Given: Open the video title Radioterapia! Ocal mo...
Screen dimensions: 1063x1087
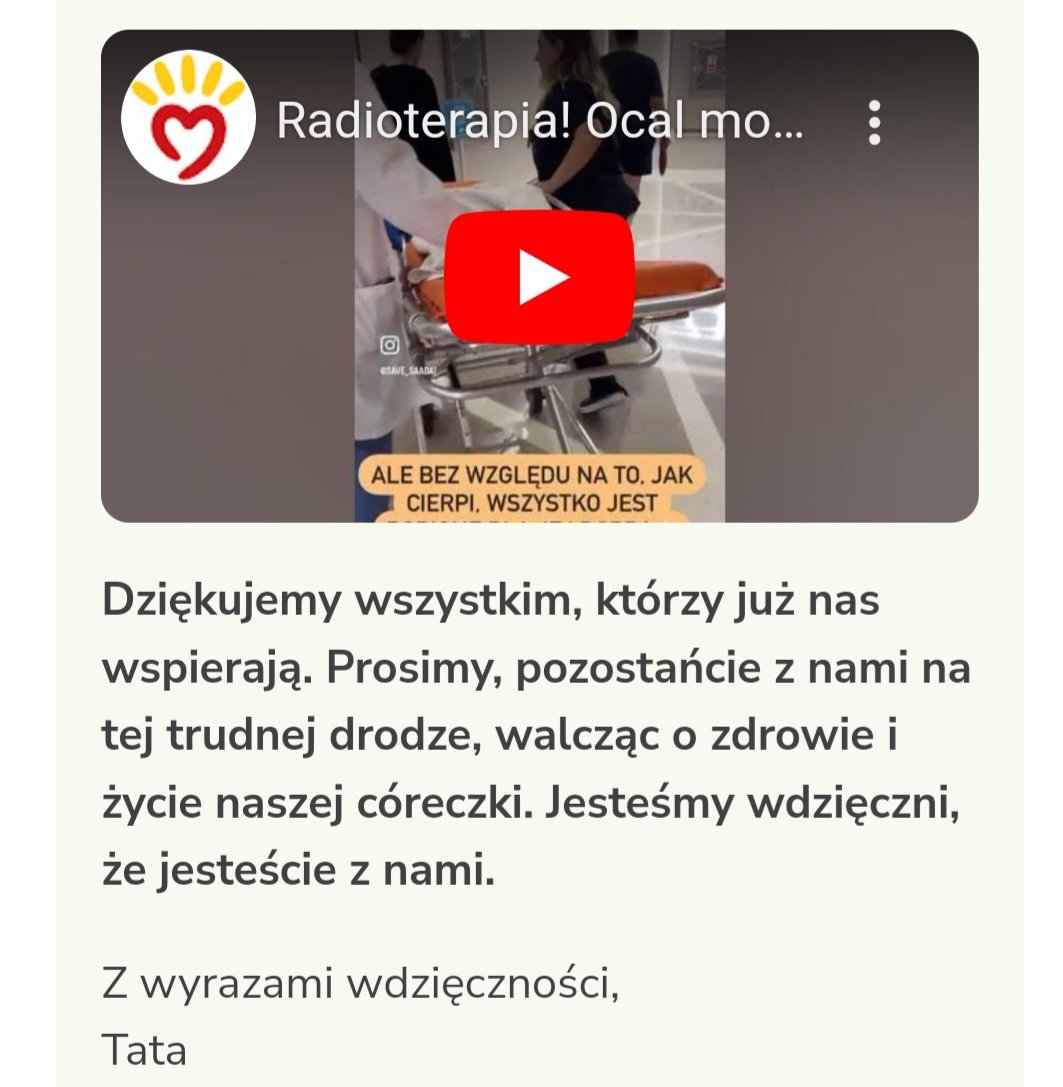Looking at the screenshot, I should pyautogui.click(x=538, y=121).
